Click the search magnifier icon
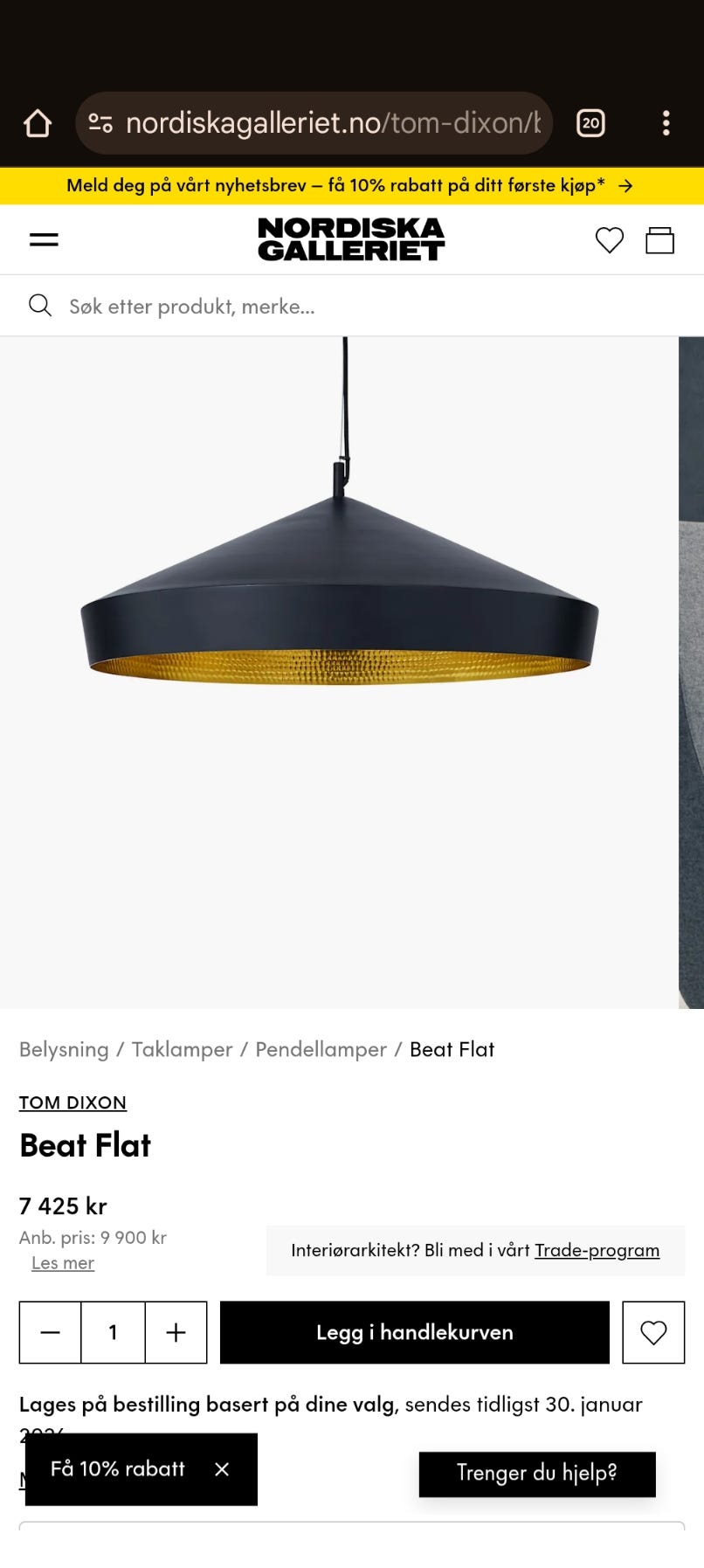Image resolution: width=704 pixels, height=1568 pixels. (40, 305)
